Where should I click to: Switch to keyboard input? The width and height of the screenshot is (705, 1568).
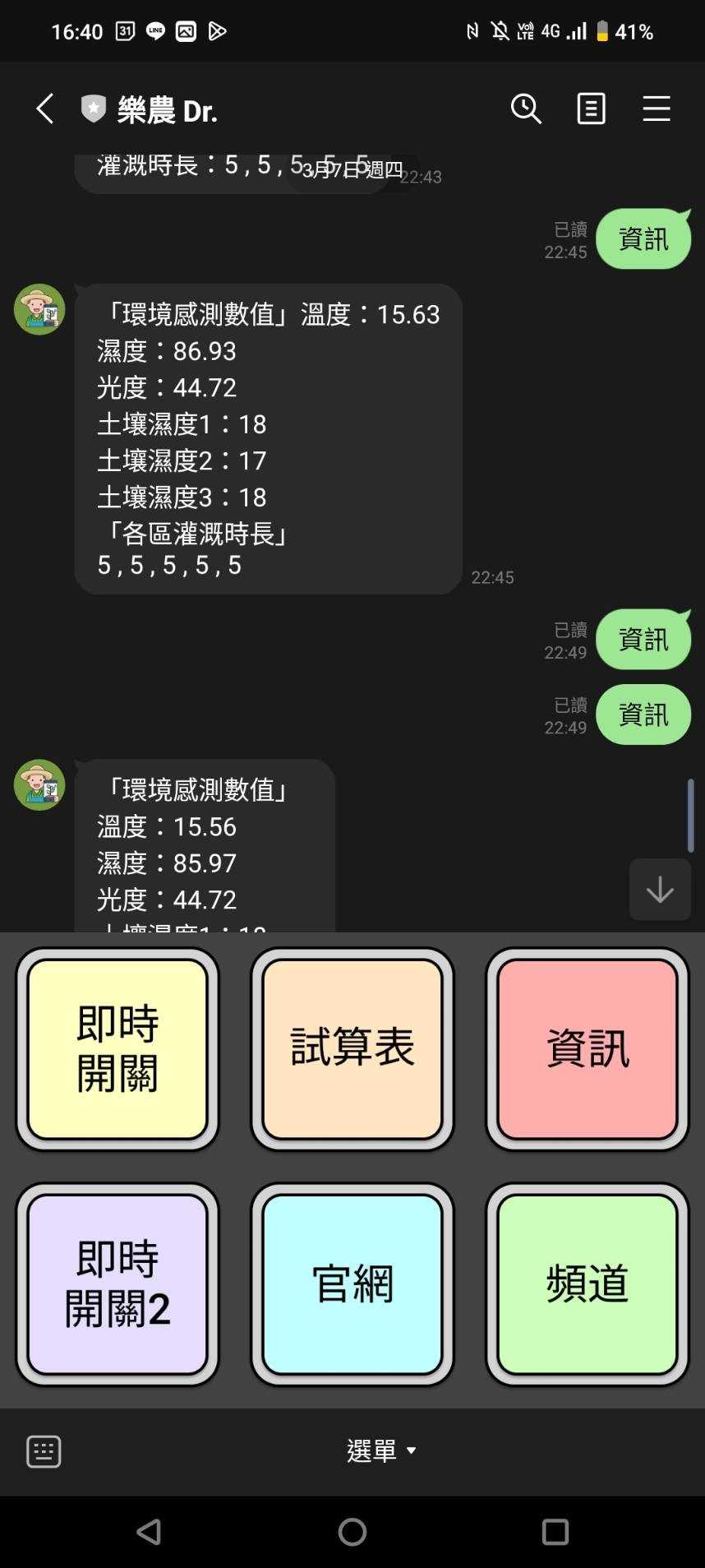(x=44, y=1451)
